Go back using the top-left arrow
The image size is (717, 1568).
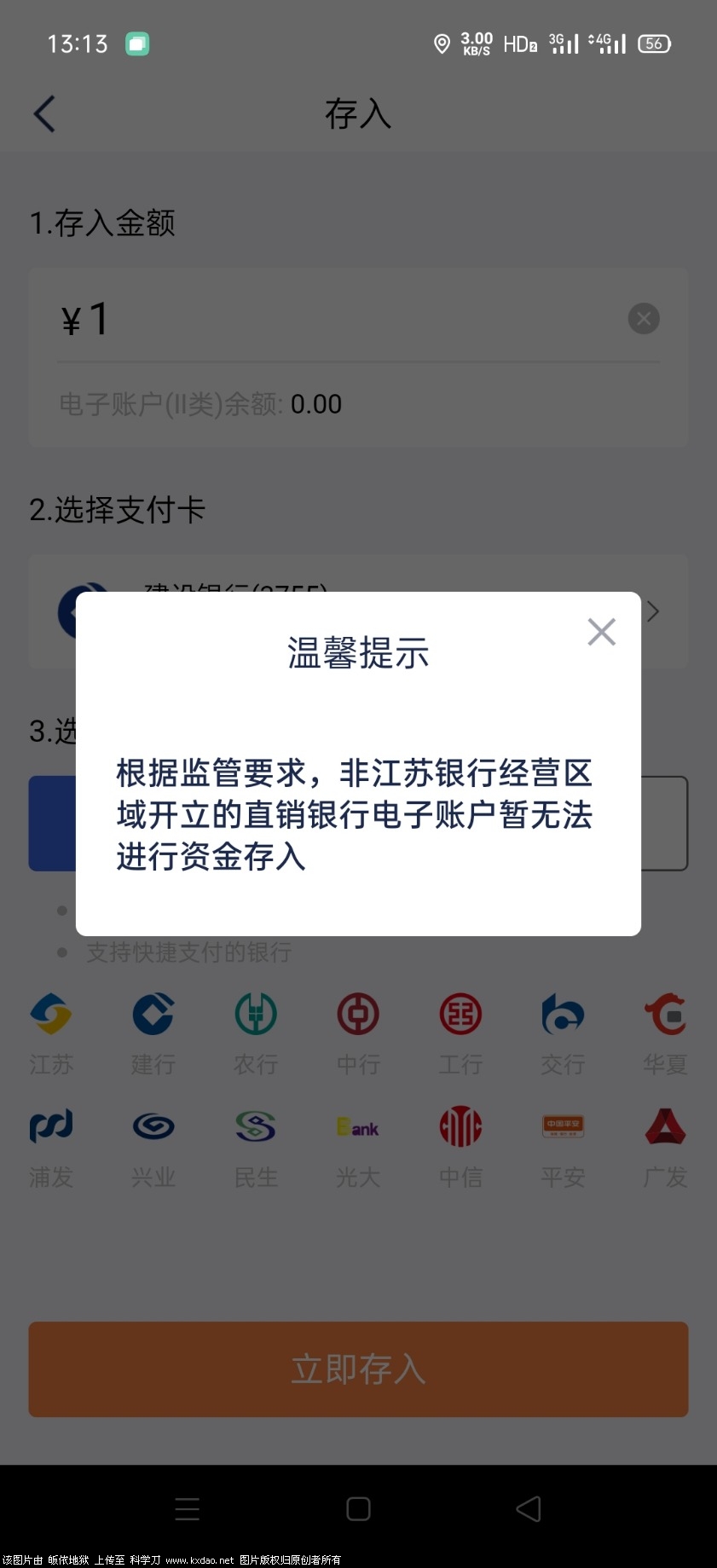(x=43, y=113)
